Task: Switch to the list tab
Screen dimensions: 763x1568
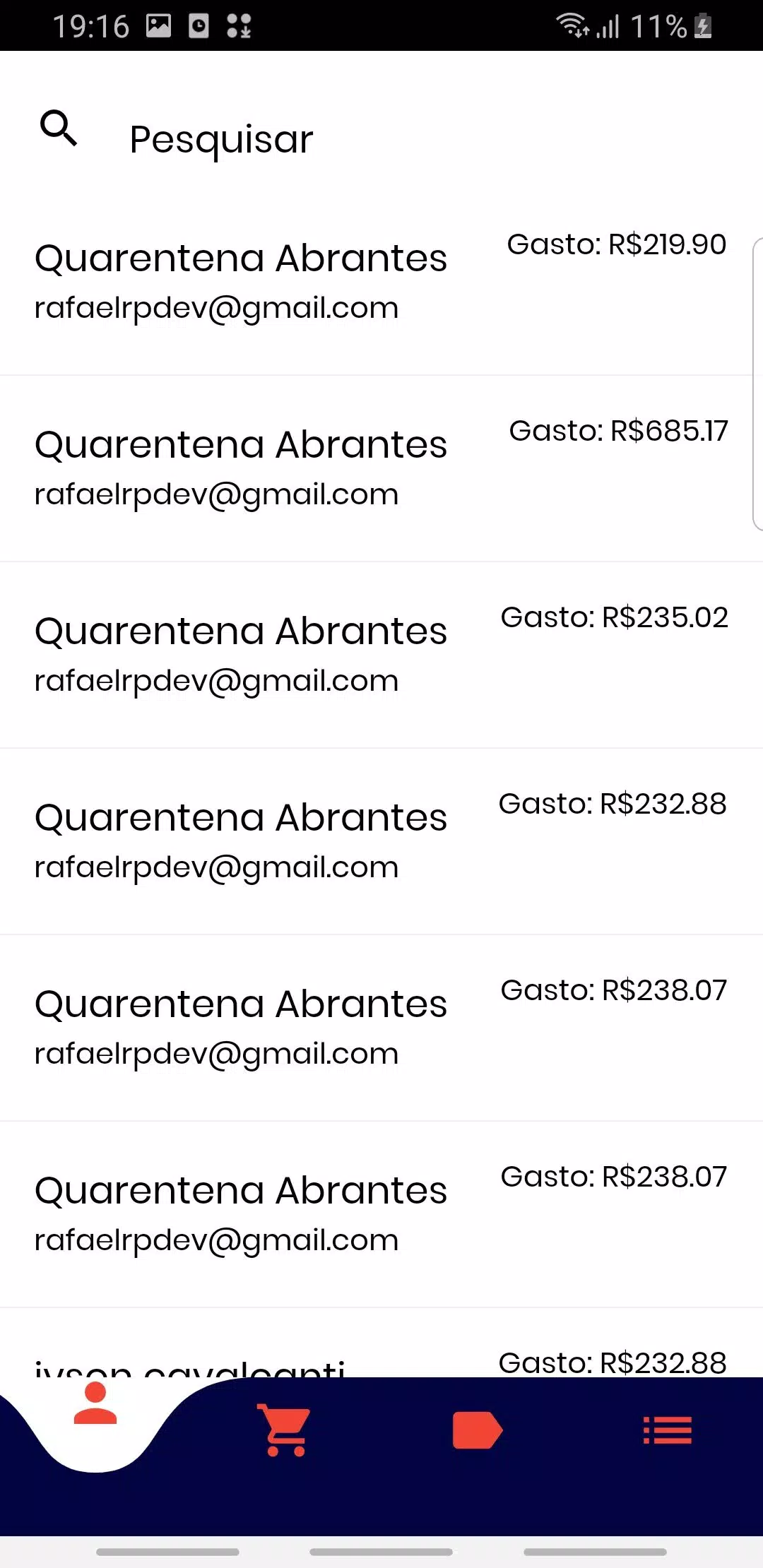Action: [x=668, y=1430]
